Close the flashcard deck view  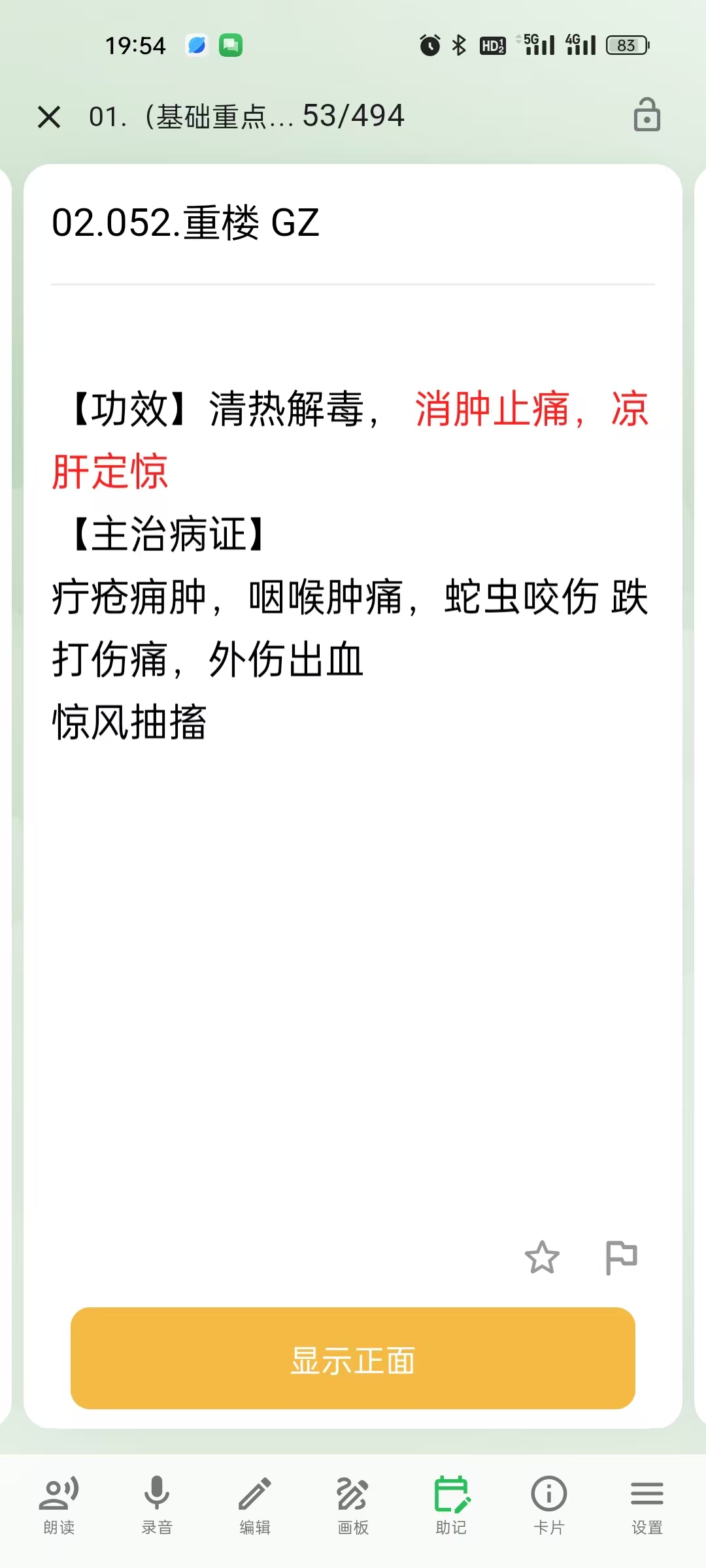[x=49, y=118]
